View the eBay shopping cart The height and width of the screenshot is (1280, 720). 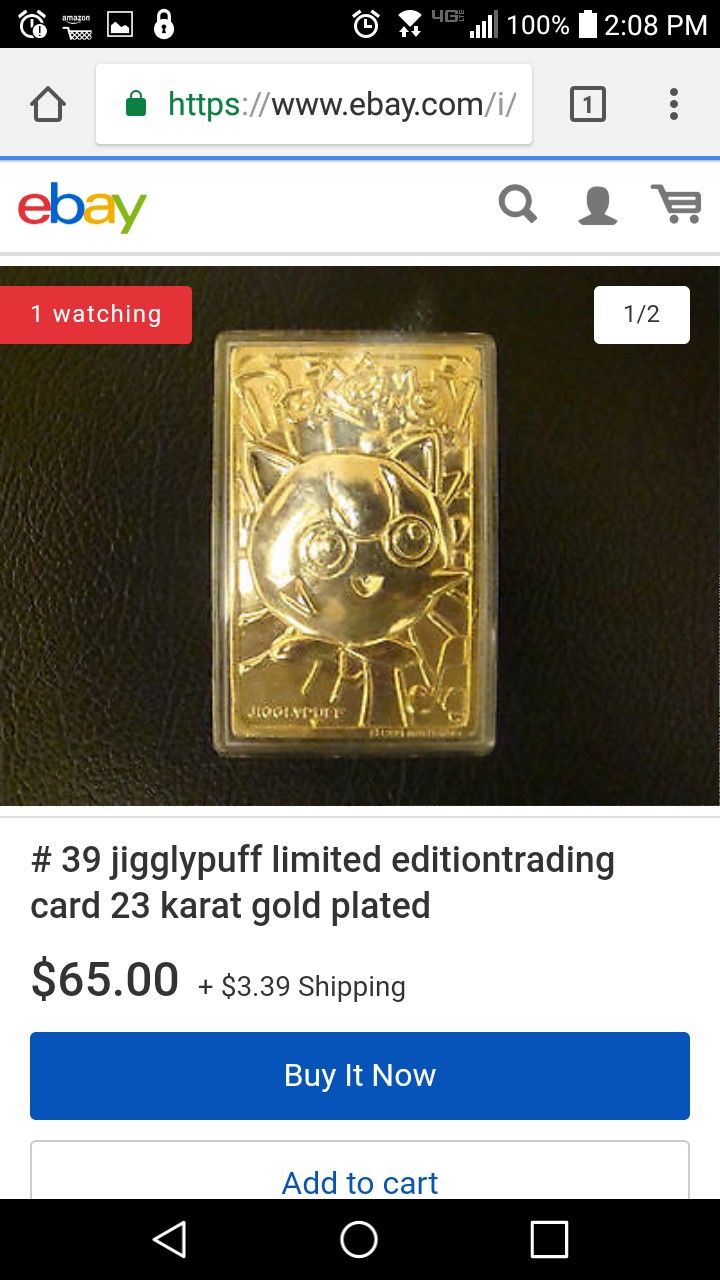(677, 204)
